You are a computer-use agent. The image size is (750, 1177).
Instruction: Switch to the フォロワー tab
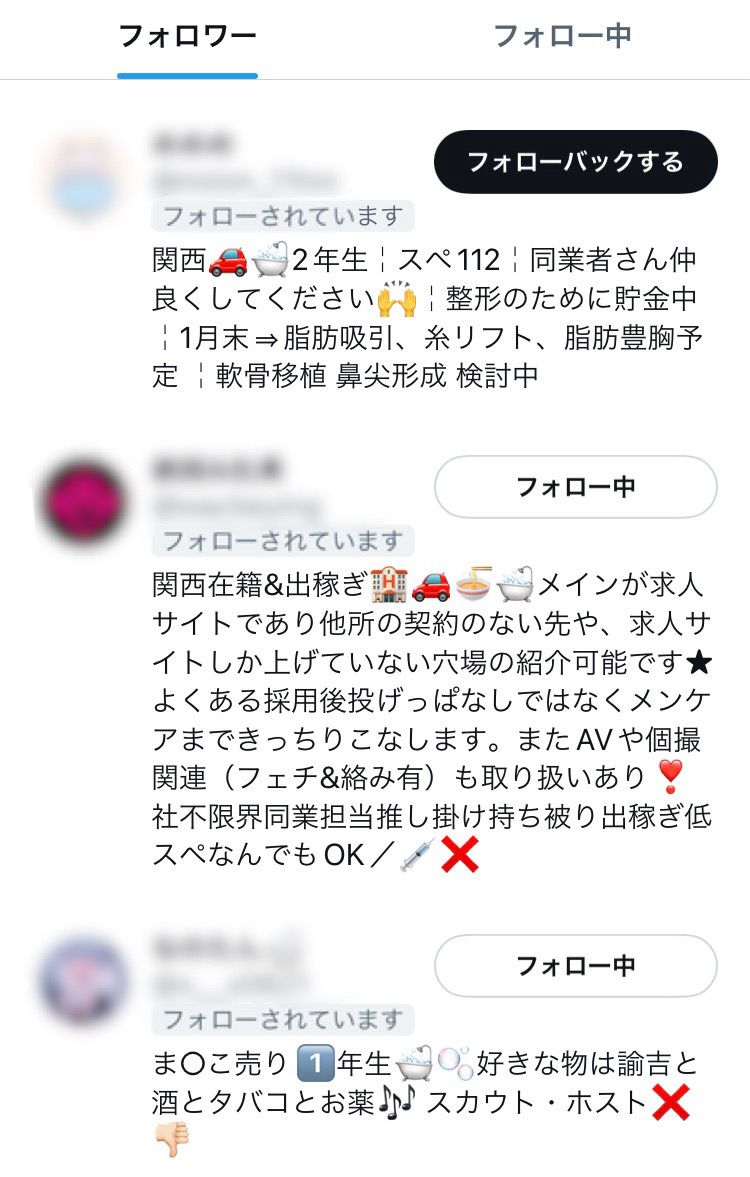187,37
